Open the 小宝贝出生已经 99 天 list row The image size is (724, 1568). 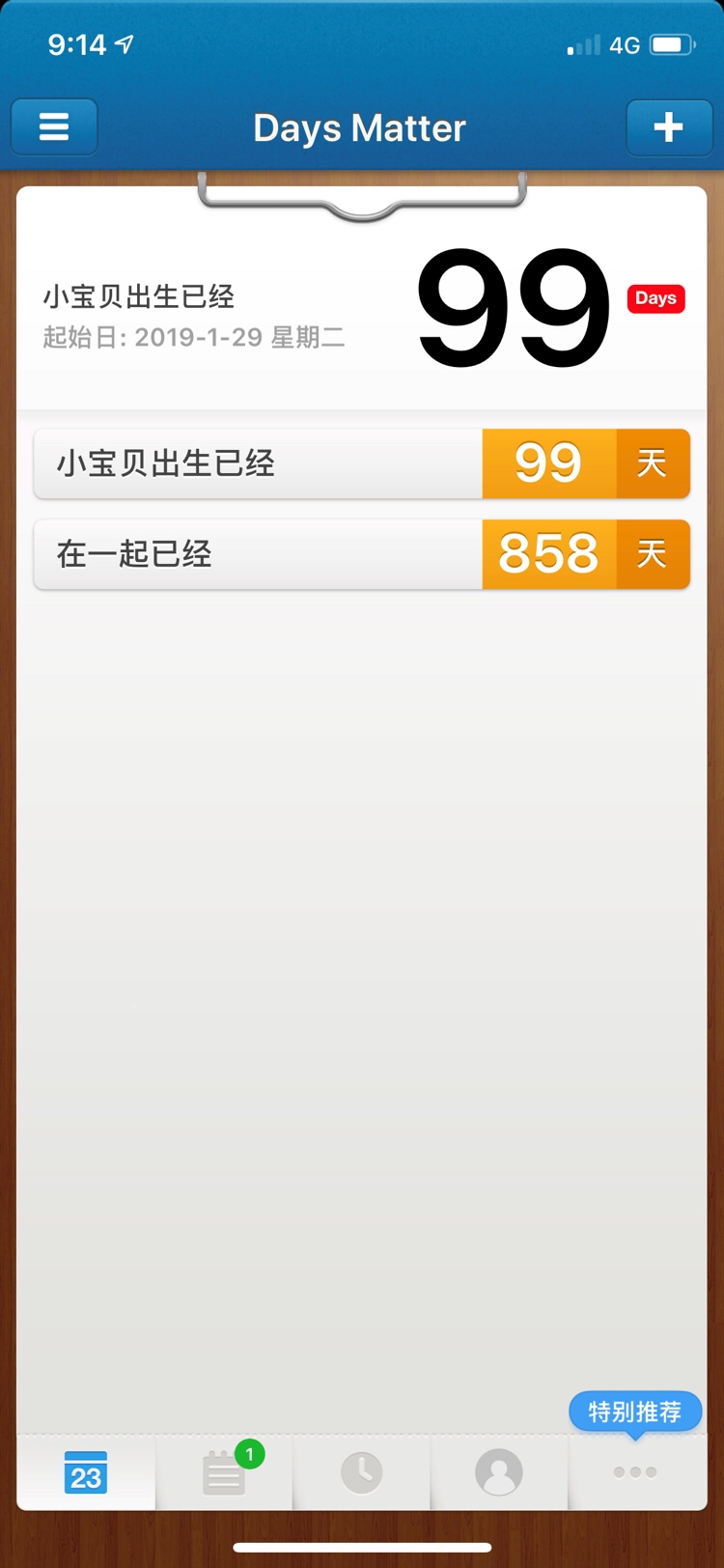tap(362, 463)
